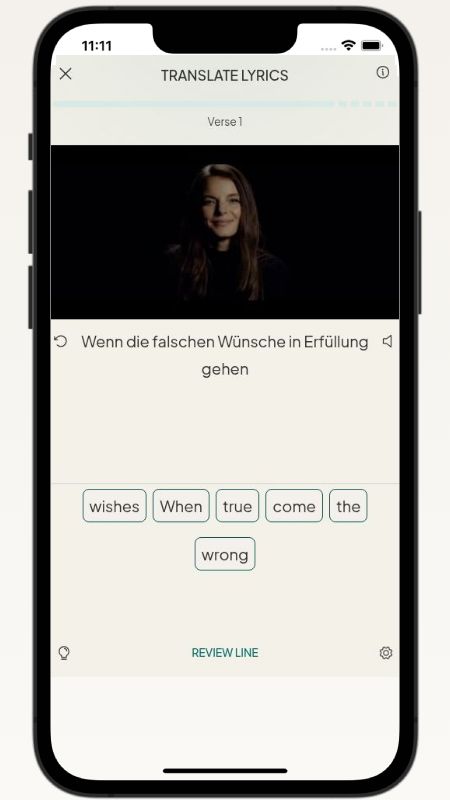Screen dimensions: 450x800
Task: Select the word chip "wishes"
Action: click(x=114, y=506)
